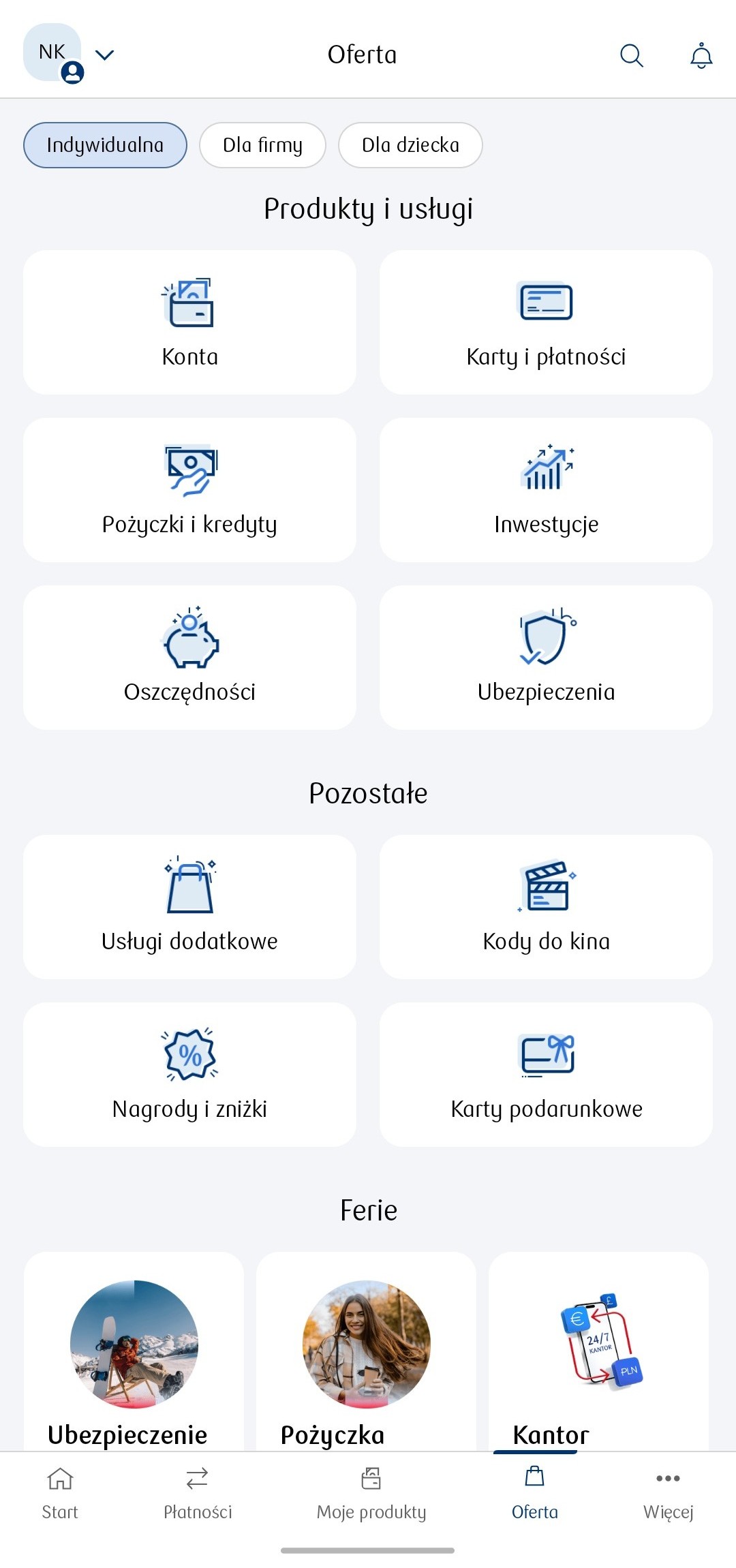Open the search icon

(x=631, y=55)
